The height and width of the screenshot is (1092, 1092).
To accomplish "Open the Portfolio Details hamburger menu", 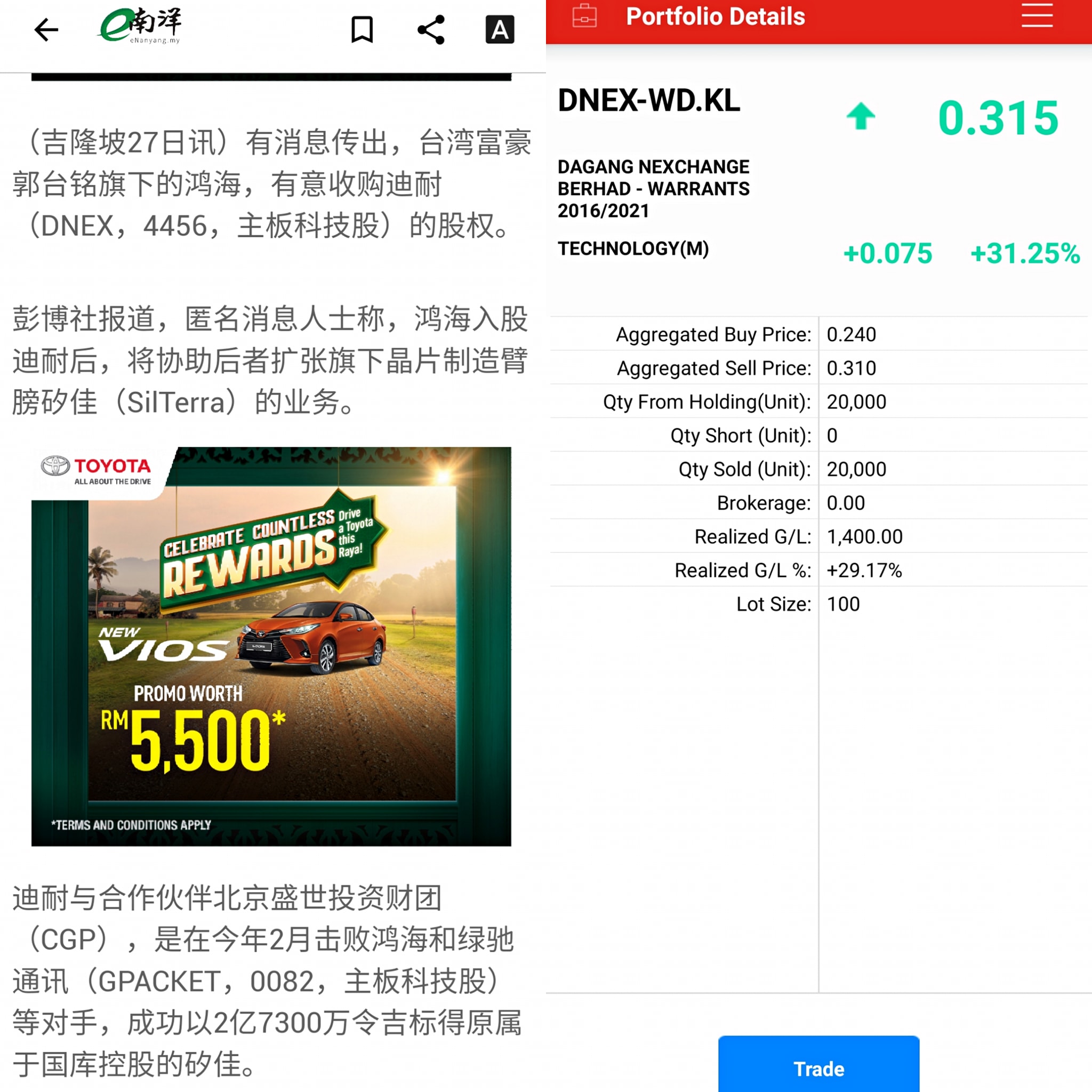I will click(x=1037, y=15).
